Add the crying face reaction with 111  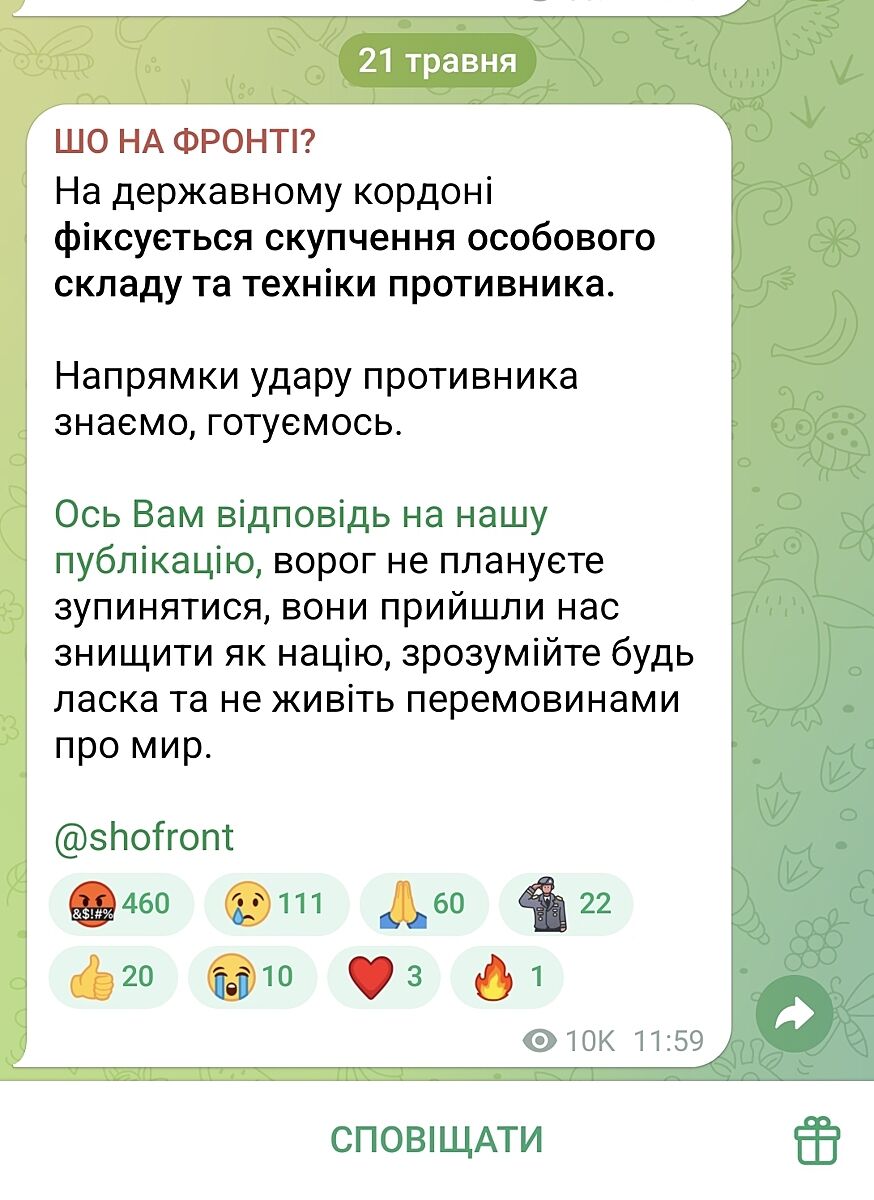[x=276, y=904]
